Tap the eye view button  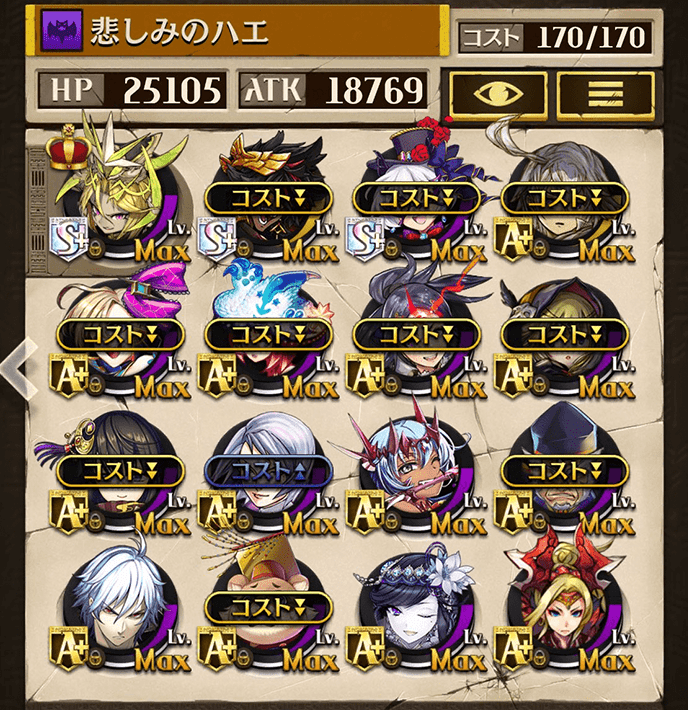pos(498,95)
